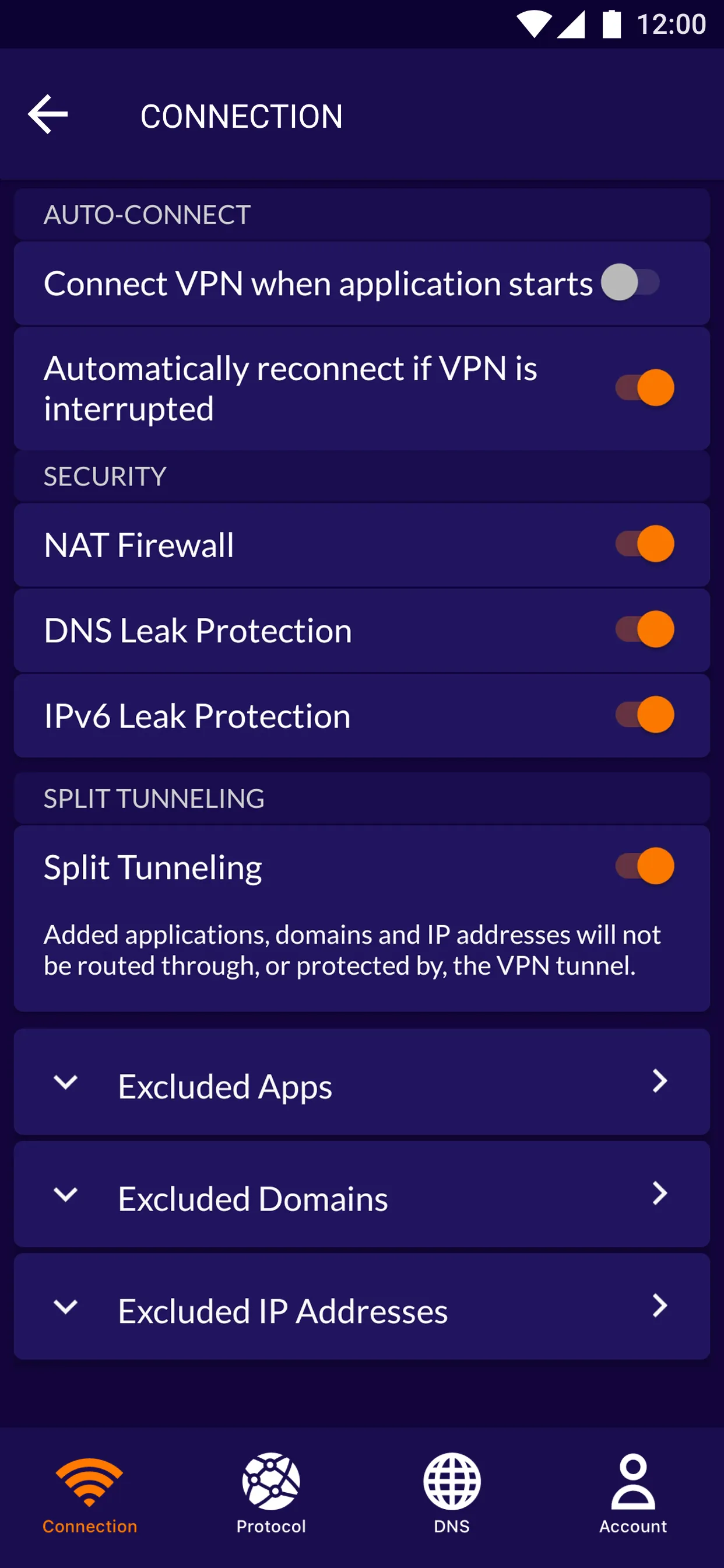
Task: Expand the Excluded Apps section
Action: (x=65, y=1084)
